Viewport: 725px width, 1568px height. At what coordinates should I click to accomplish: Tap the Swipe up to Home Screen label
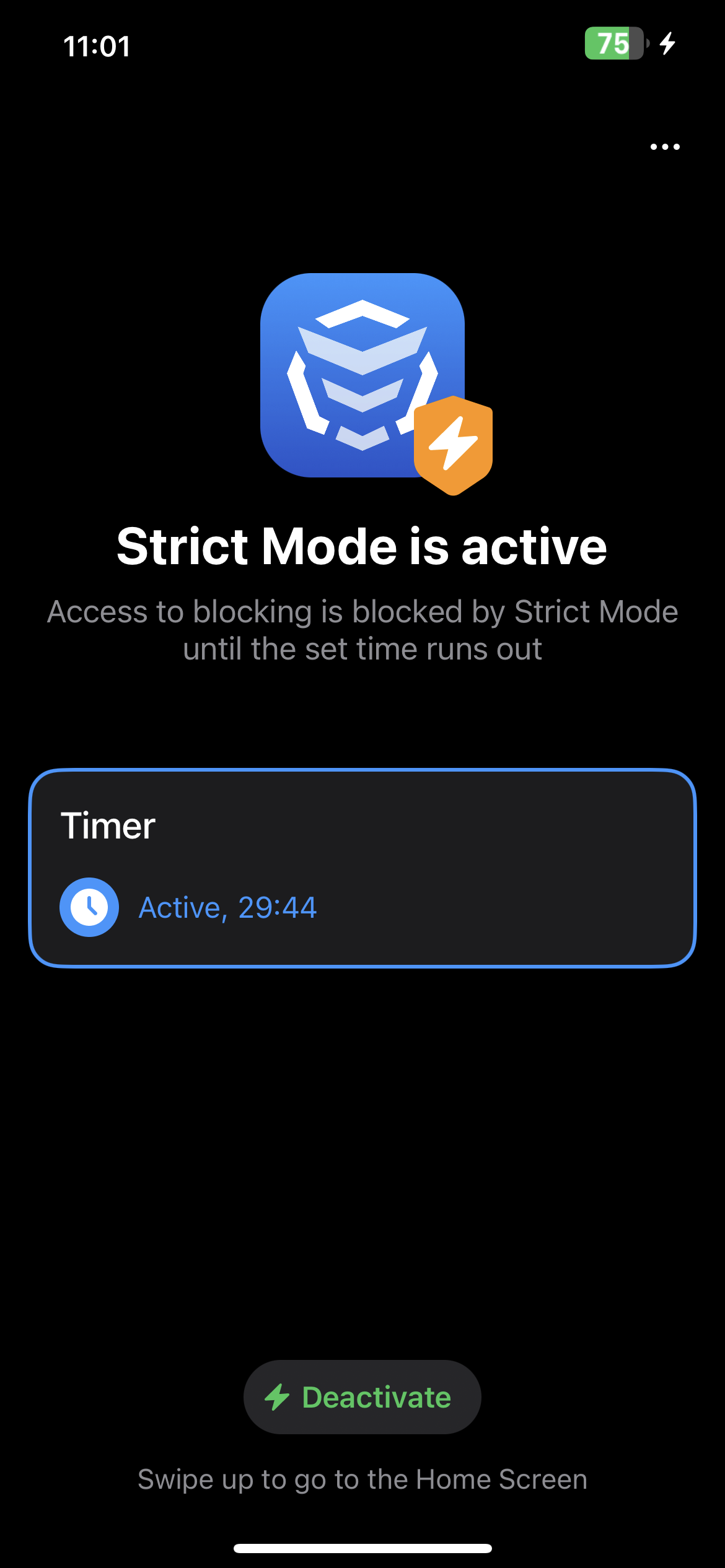pyautogui.click(x=362, y=1479)
